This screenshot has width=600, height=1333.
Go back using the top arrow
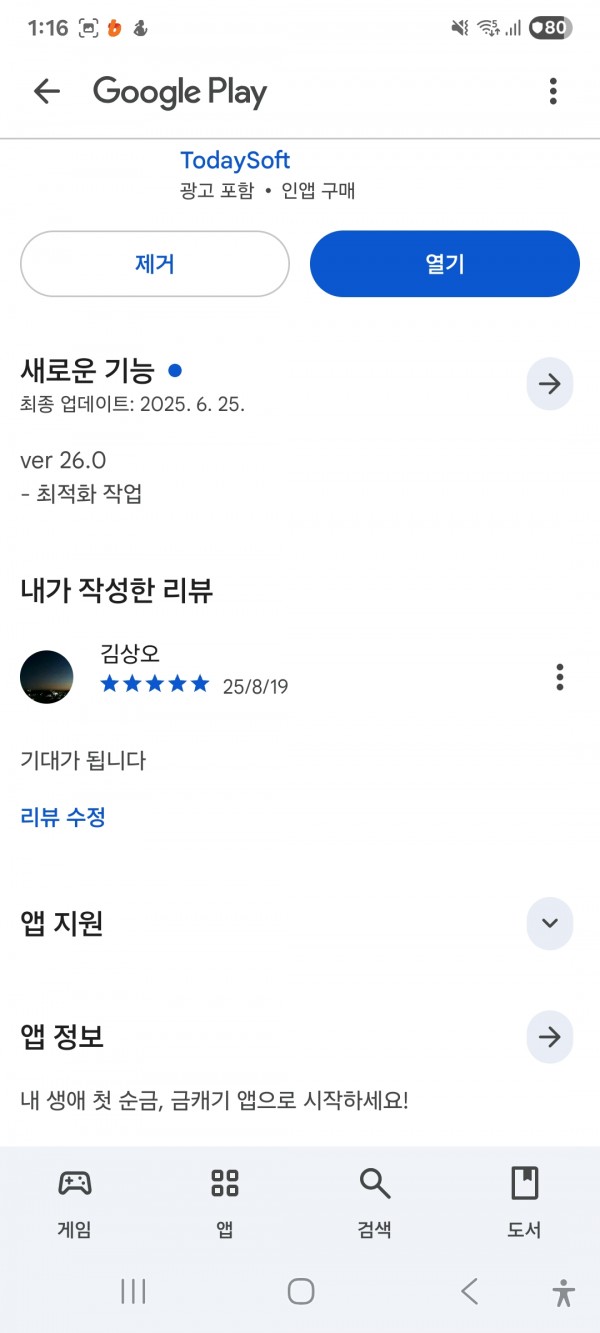coord(47,92)
